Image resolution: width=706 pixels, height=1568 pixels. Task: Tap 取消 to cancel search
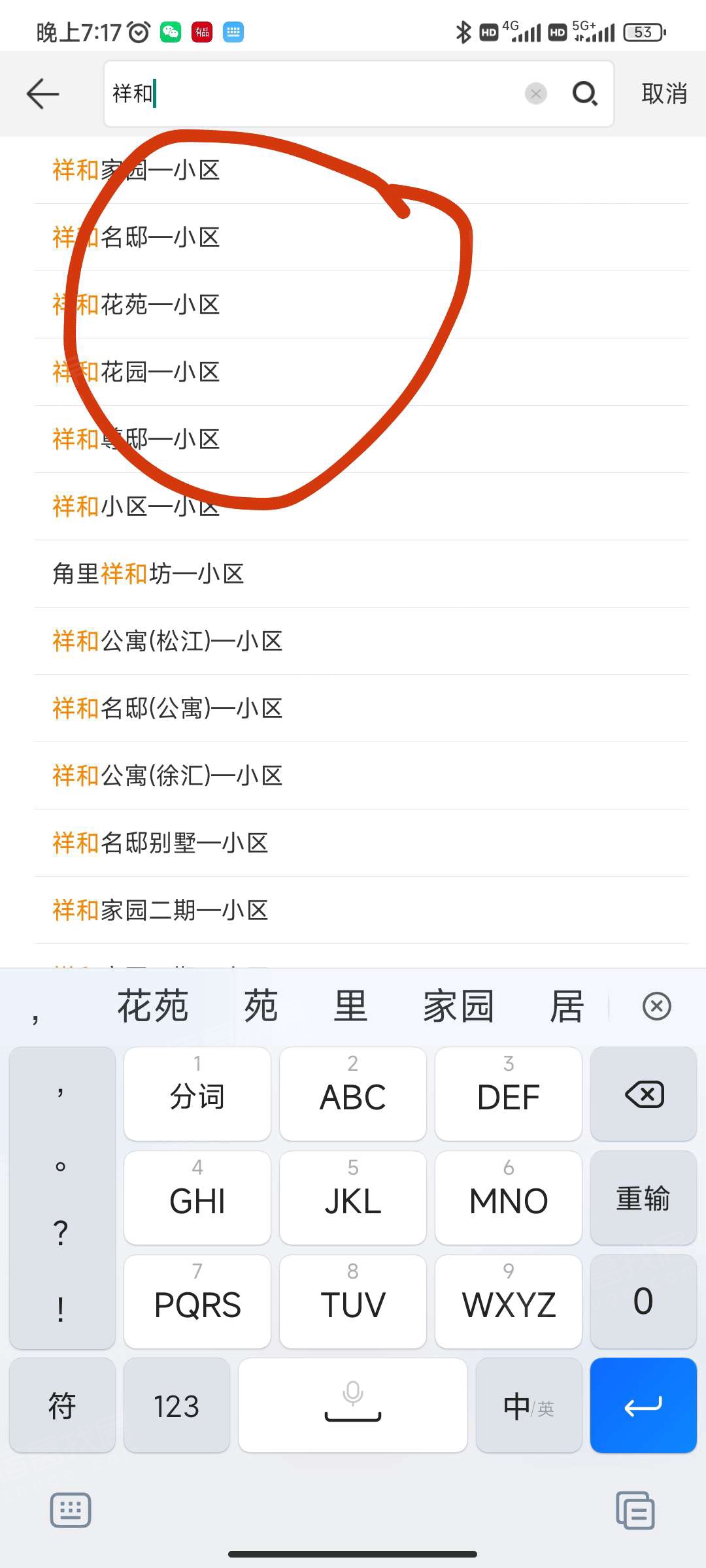[x=664, y=94]
